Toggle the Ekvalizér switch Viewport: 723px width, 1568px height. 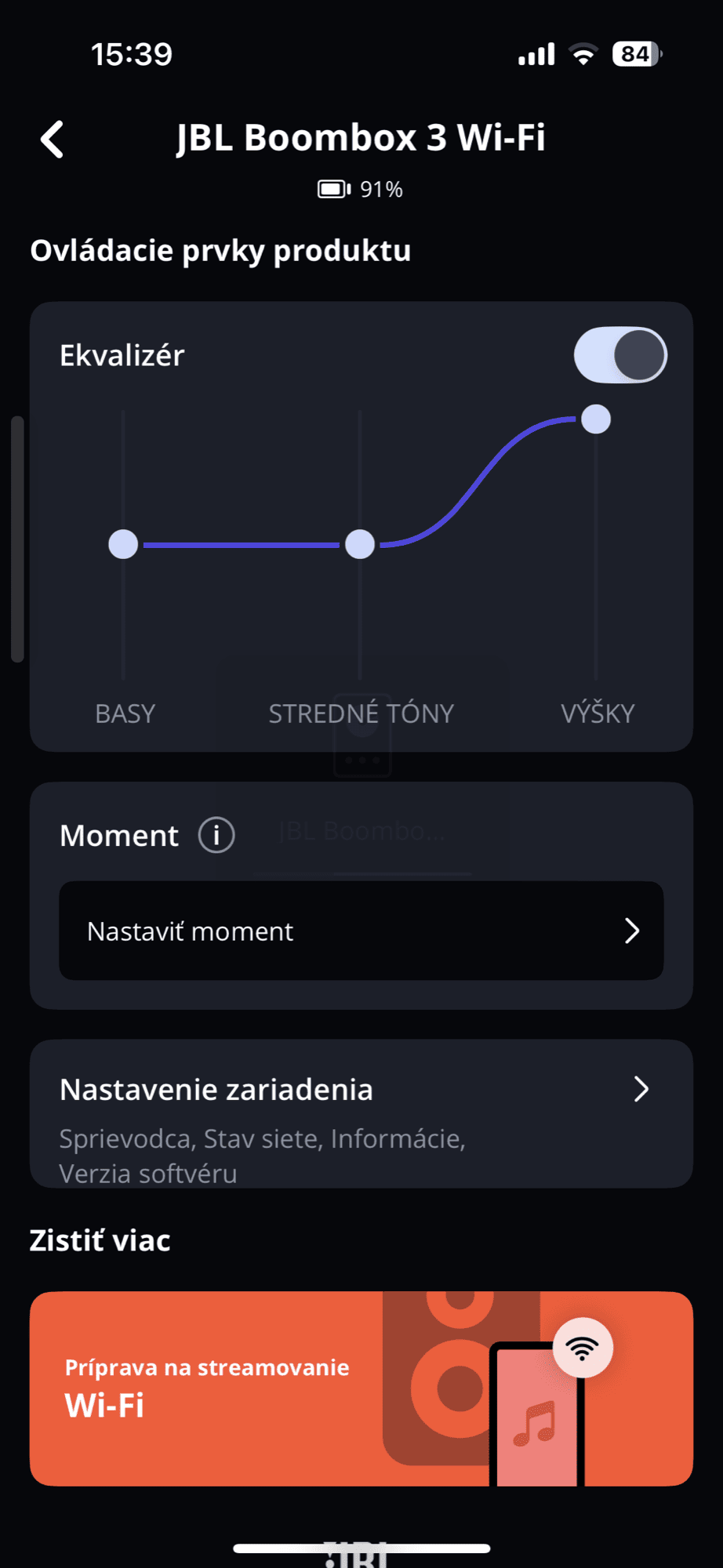[x=620, y=355]
